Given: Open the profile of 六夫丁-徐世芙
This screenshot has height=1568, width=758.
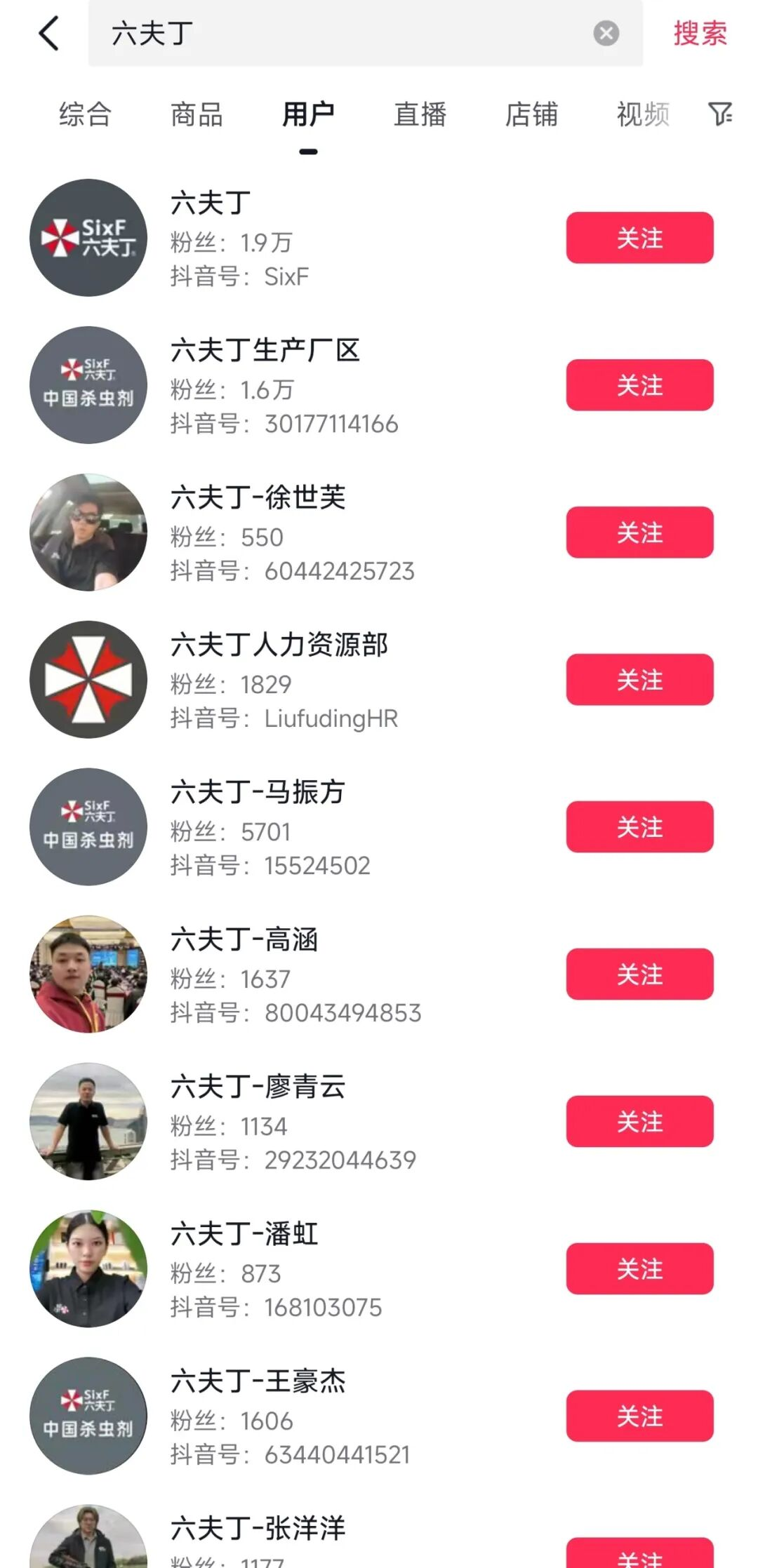Looking at the screenshot, I should 258,498.
